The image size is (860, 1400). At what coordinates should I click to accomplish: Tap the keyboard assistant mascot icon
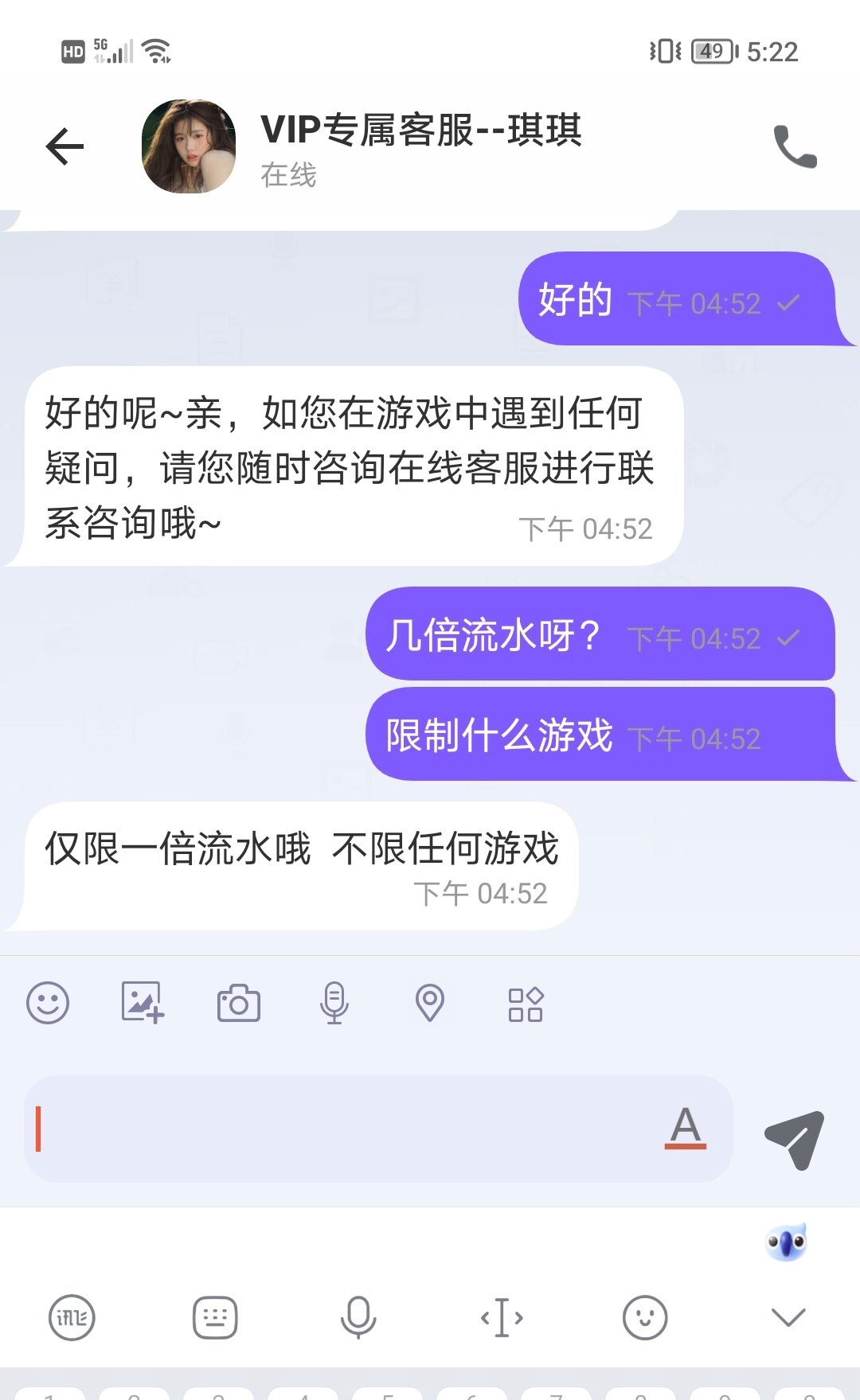coord(787,1242)
